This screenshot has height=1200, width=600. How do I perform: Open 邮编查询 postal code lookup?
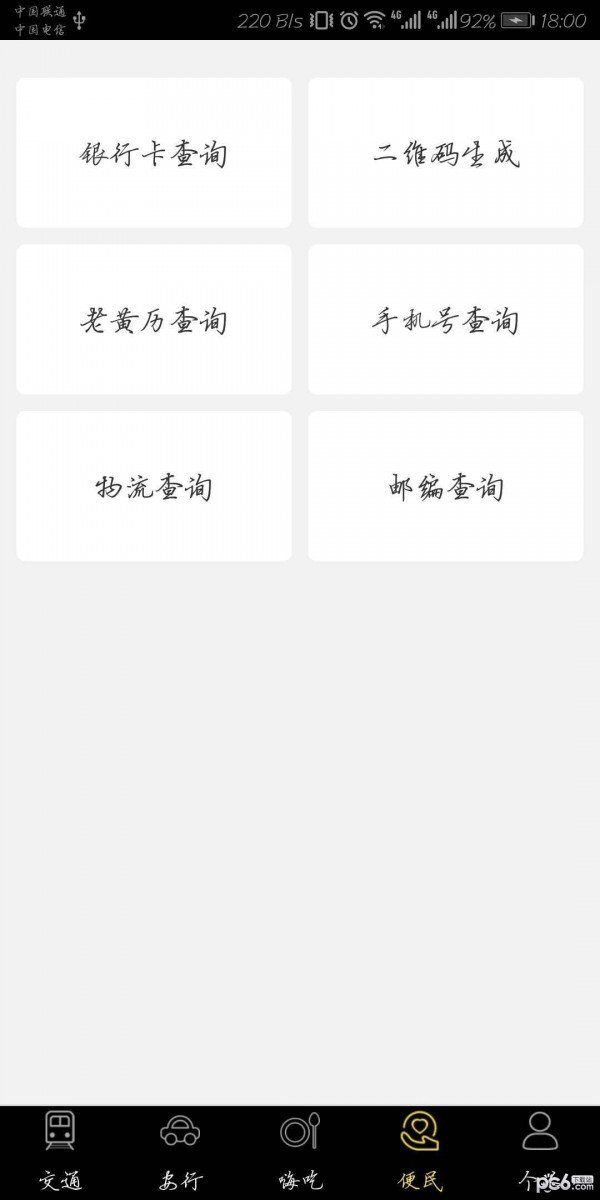pyautogui.click(x=445, y=486)
